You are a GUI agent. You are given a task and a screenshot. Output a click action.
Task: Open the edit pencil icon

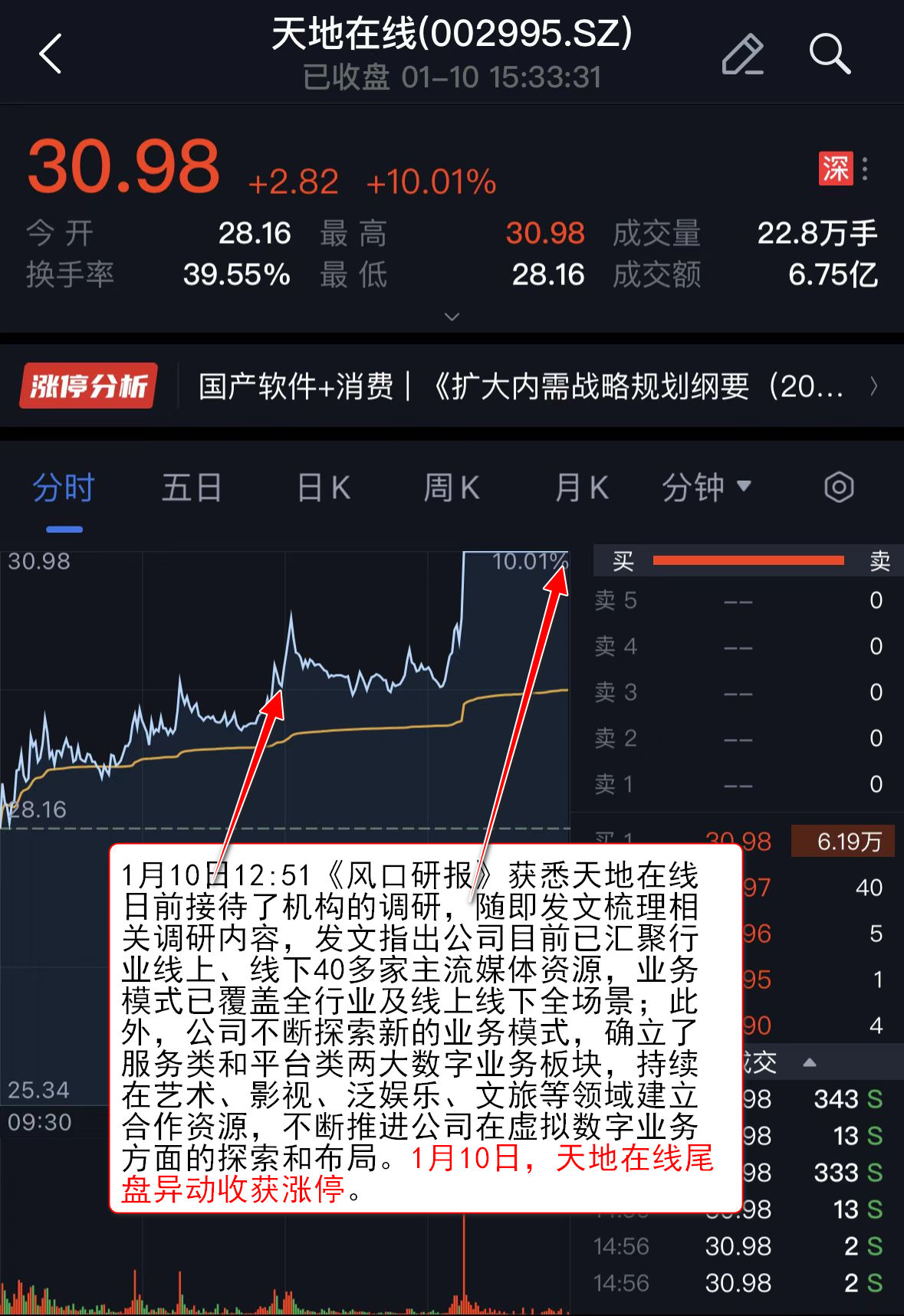[742, 54]
